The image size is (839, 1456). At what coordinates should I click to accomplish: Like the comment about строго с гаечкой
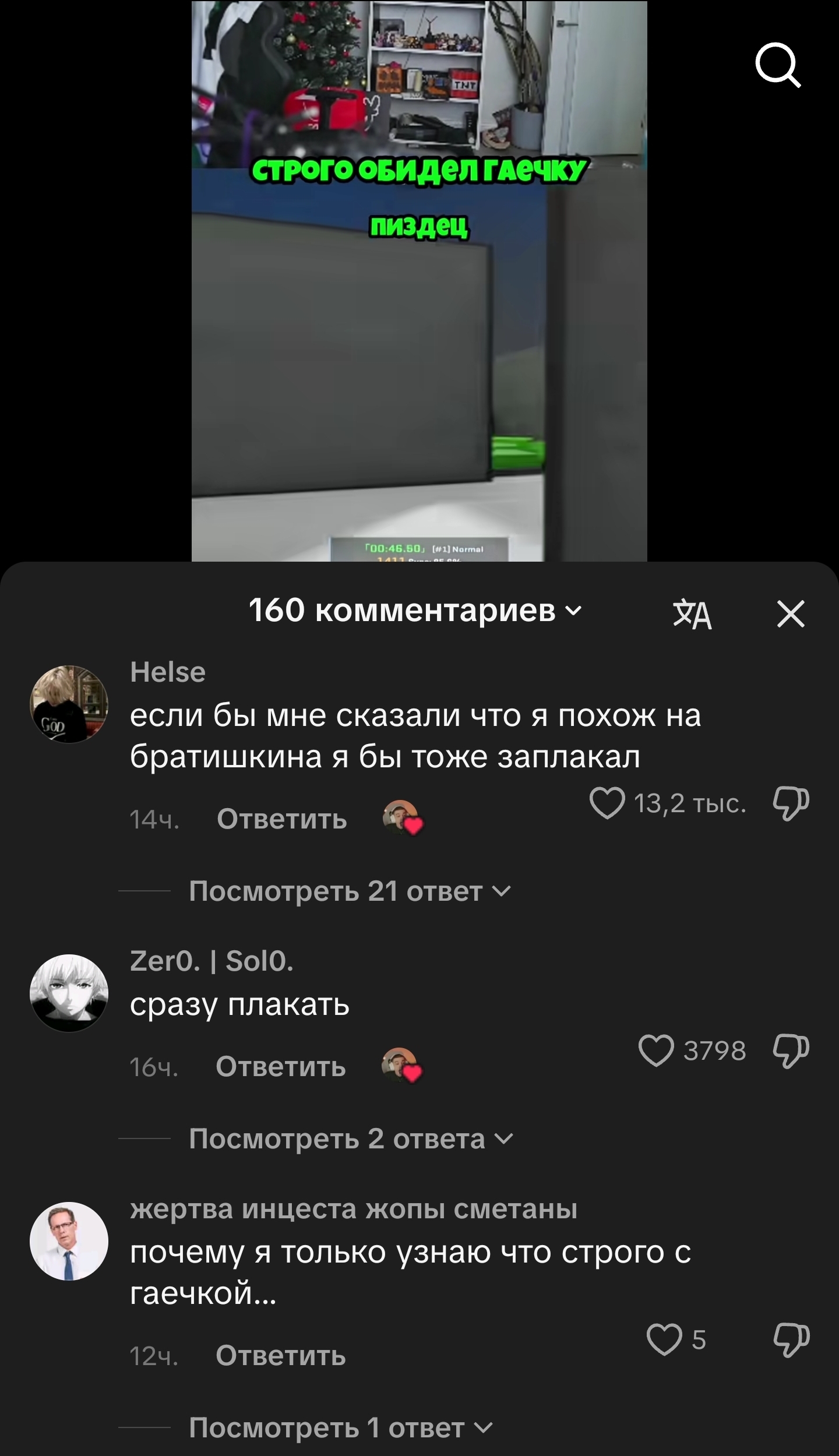pyautogui.click(x=664, y=1339)
